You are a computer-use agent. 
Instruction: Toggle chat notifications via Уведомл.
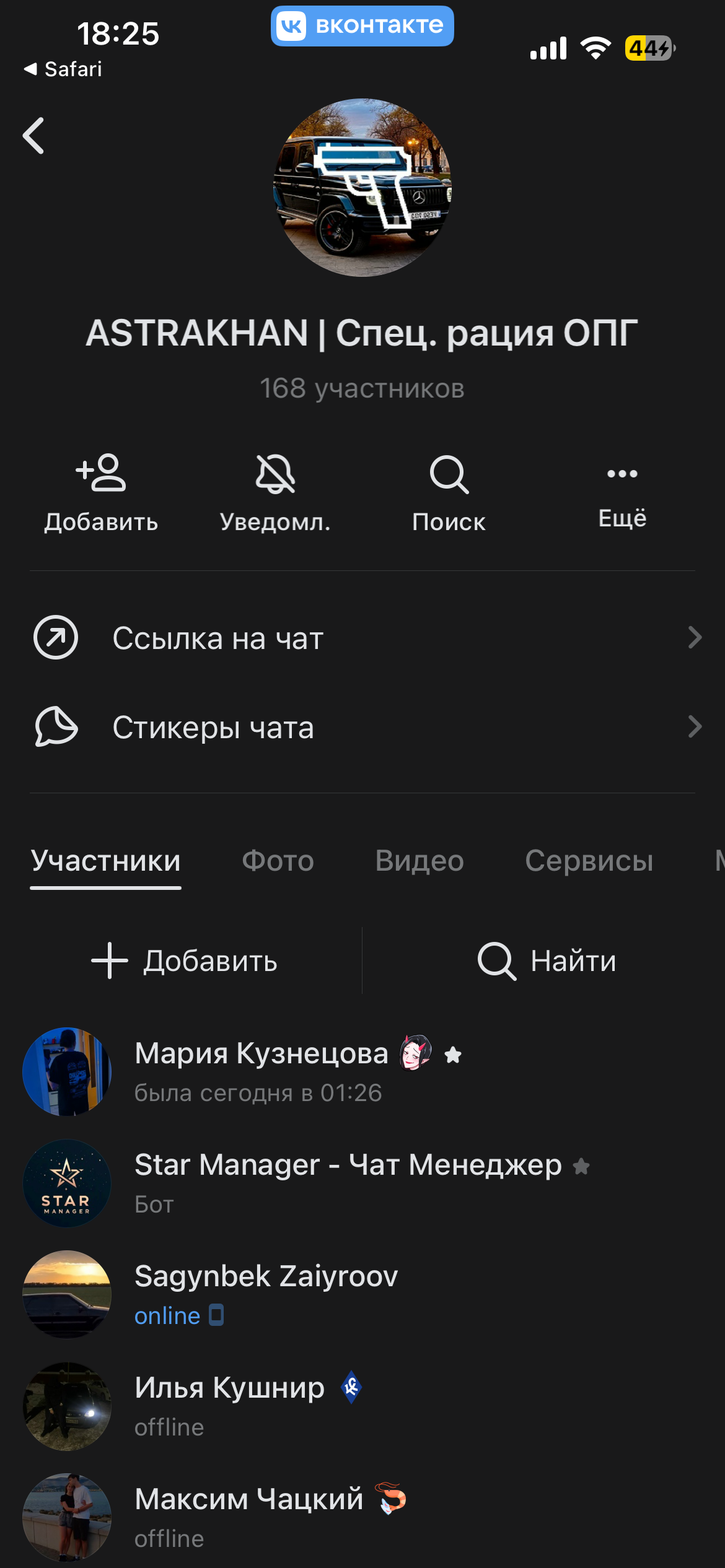coord(275,492)
